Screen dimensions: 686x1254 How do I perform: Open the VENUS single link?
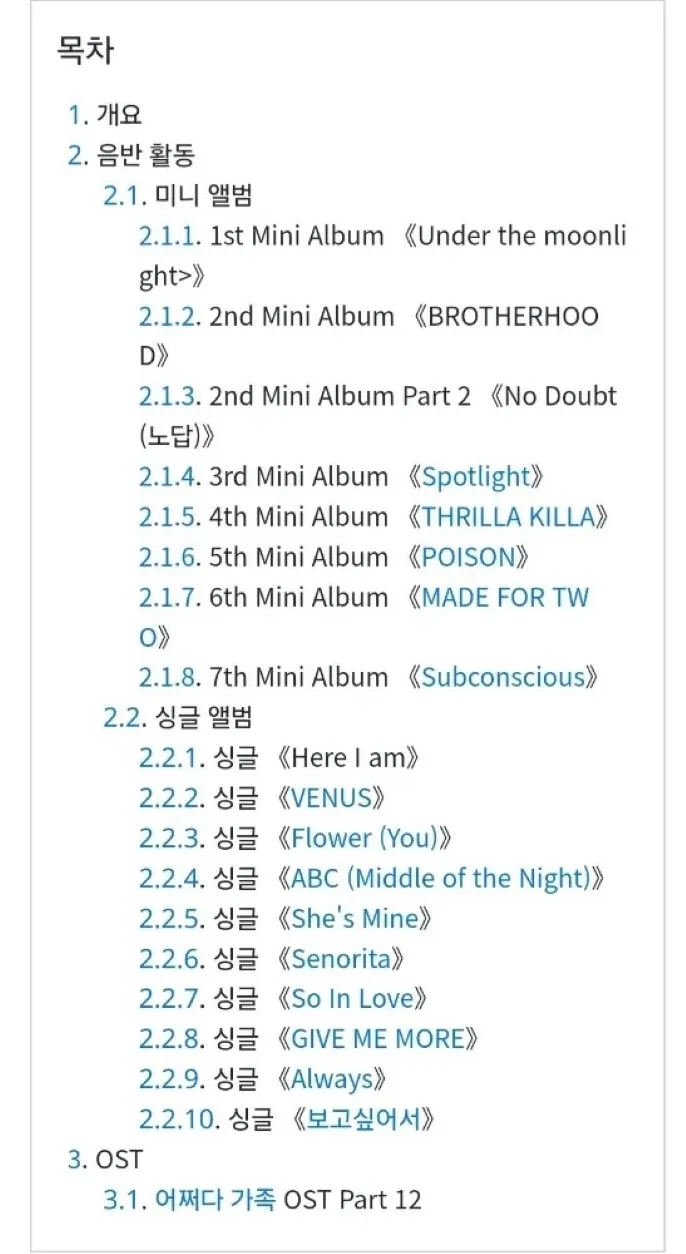click(332, 798)
